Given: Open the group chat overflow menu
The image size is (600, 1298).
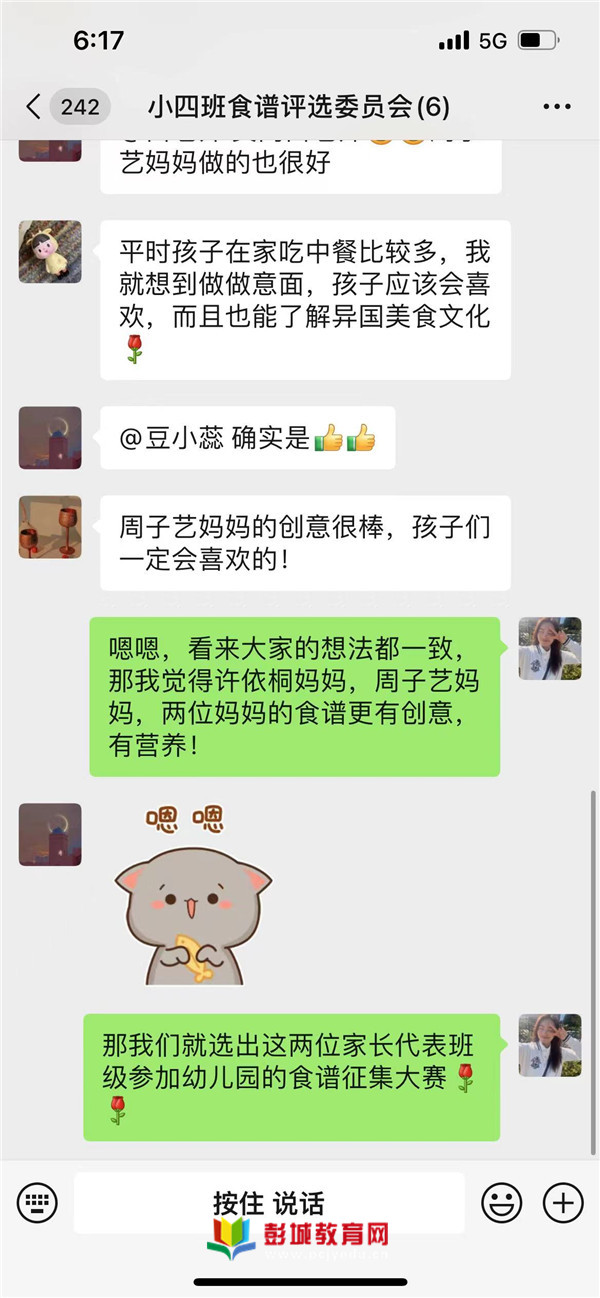Looking at the screenshot, I should click(x=556, y=106).
